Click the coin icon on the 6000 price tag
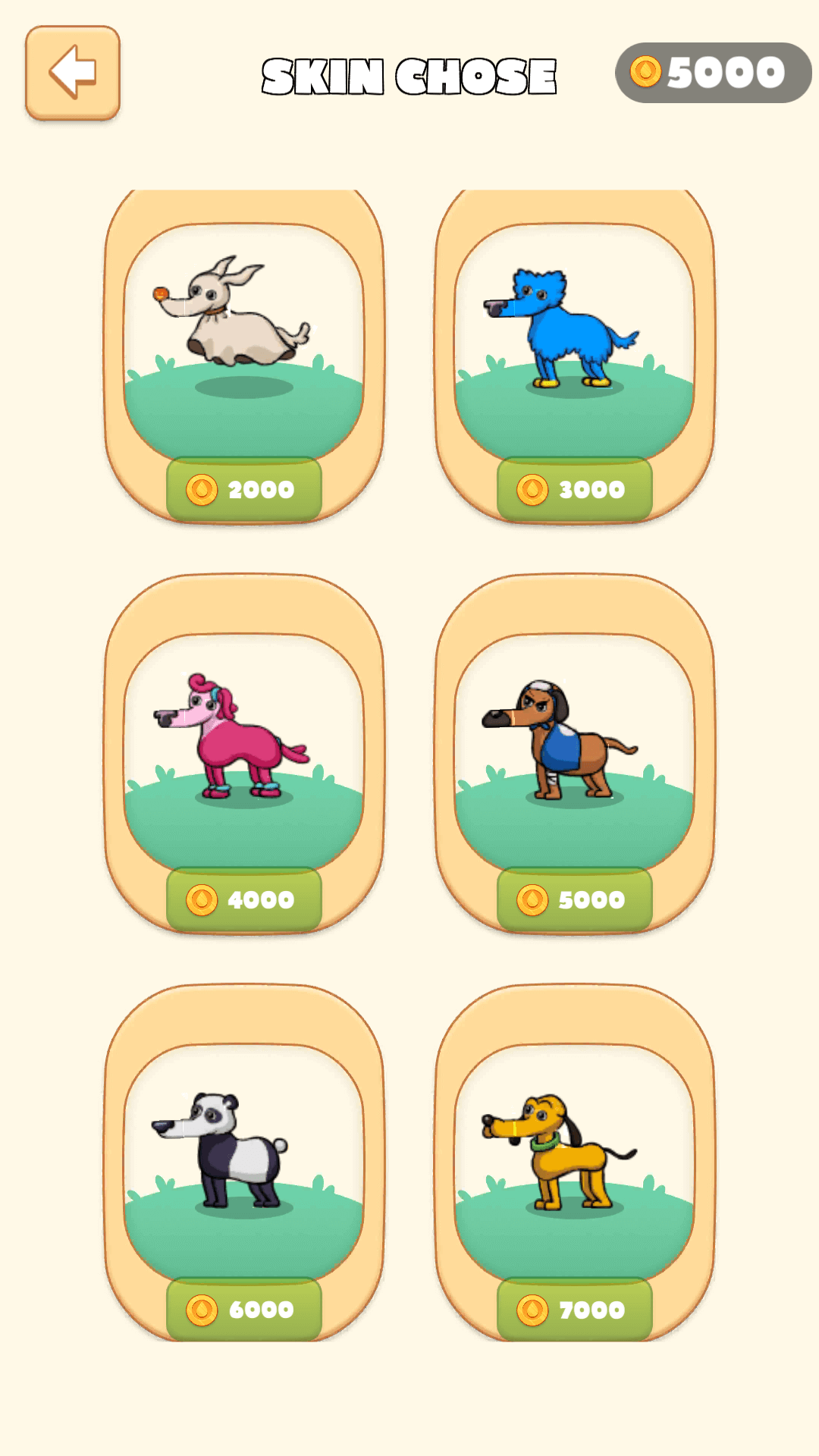 click(x=202, y=1310)
